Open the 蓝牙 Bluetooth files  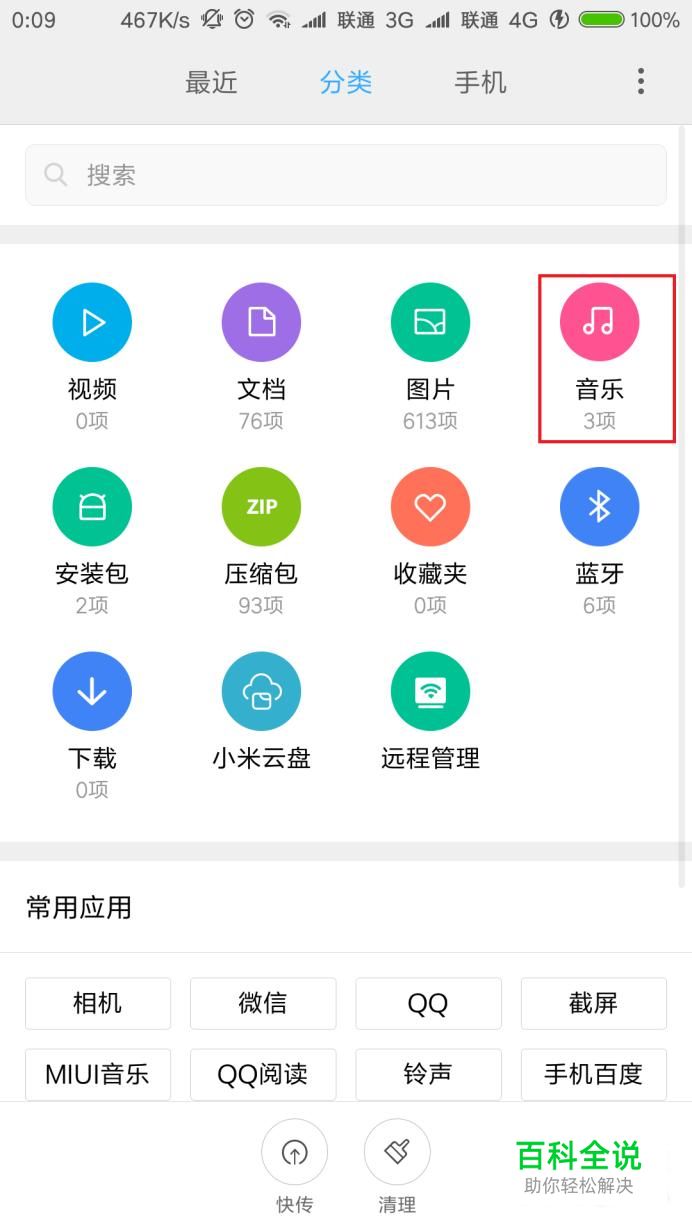599,541
